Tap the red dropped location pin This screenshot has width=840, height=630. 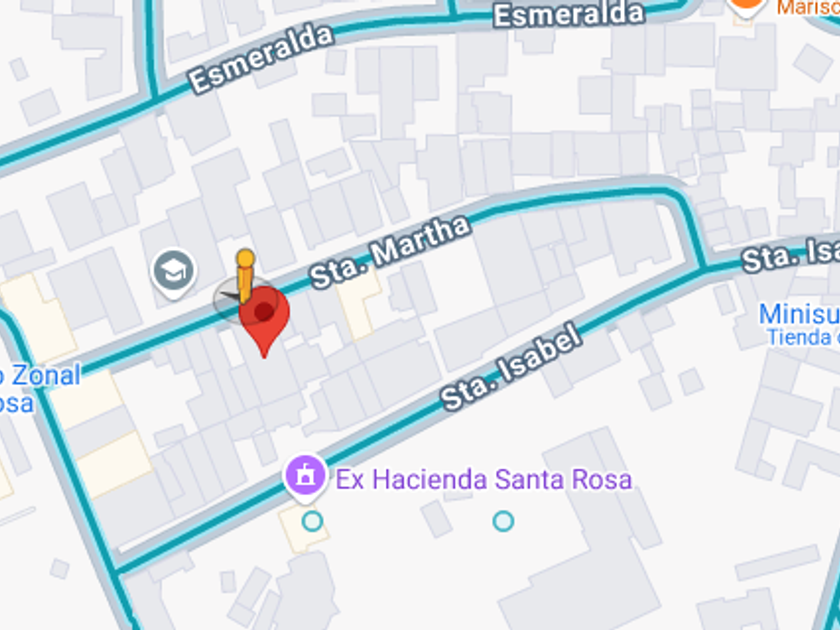click(x=264, y=314)
